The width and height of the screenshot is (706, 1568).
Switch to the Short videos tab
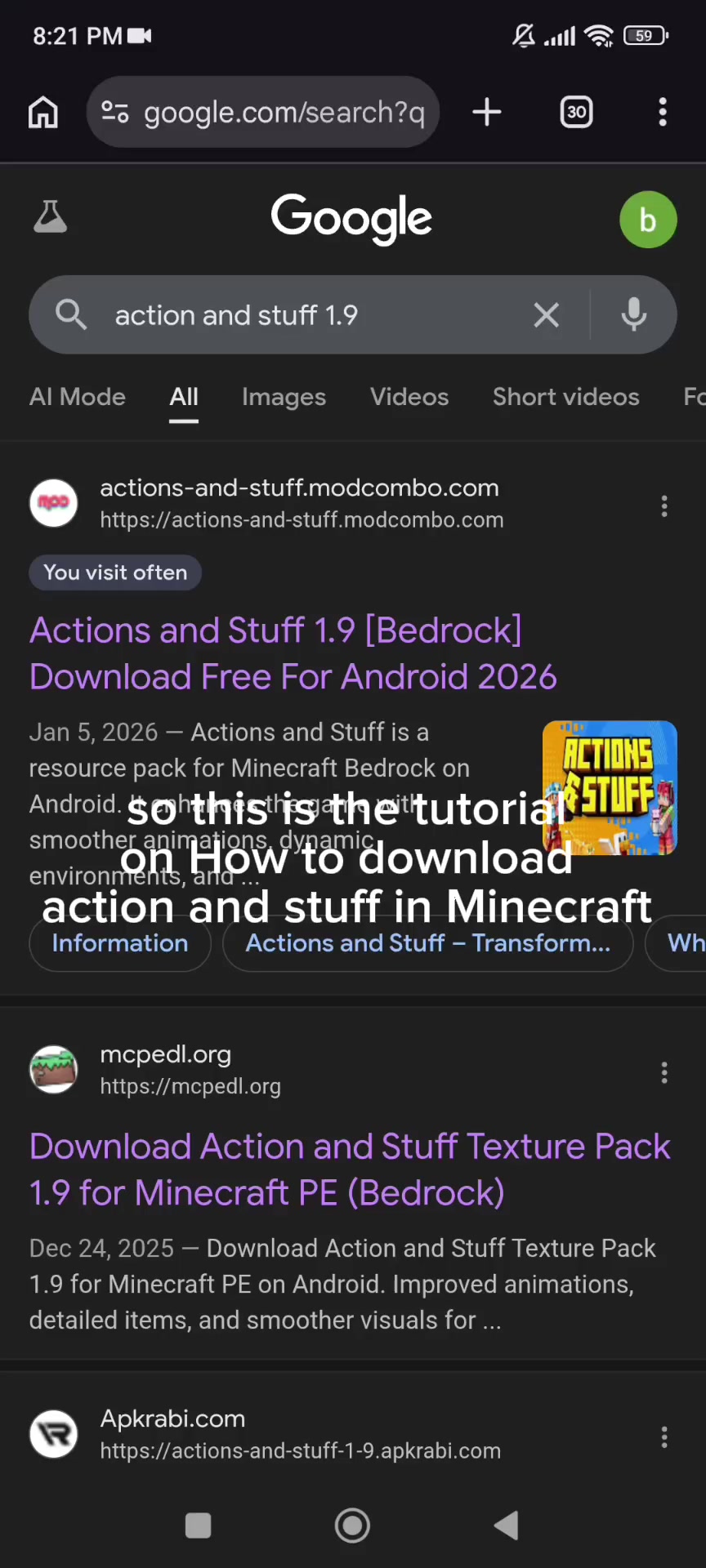pyautogui.click(x=566, y=397)
